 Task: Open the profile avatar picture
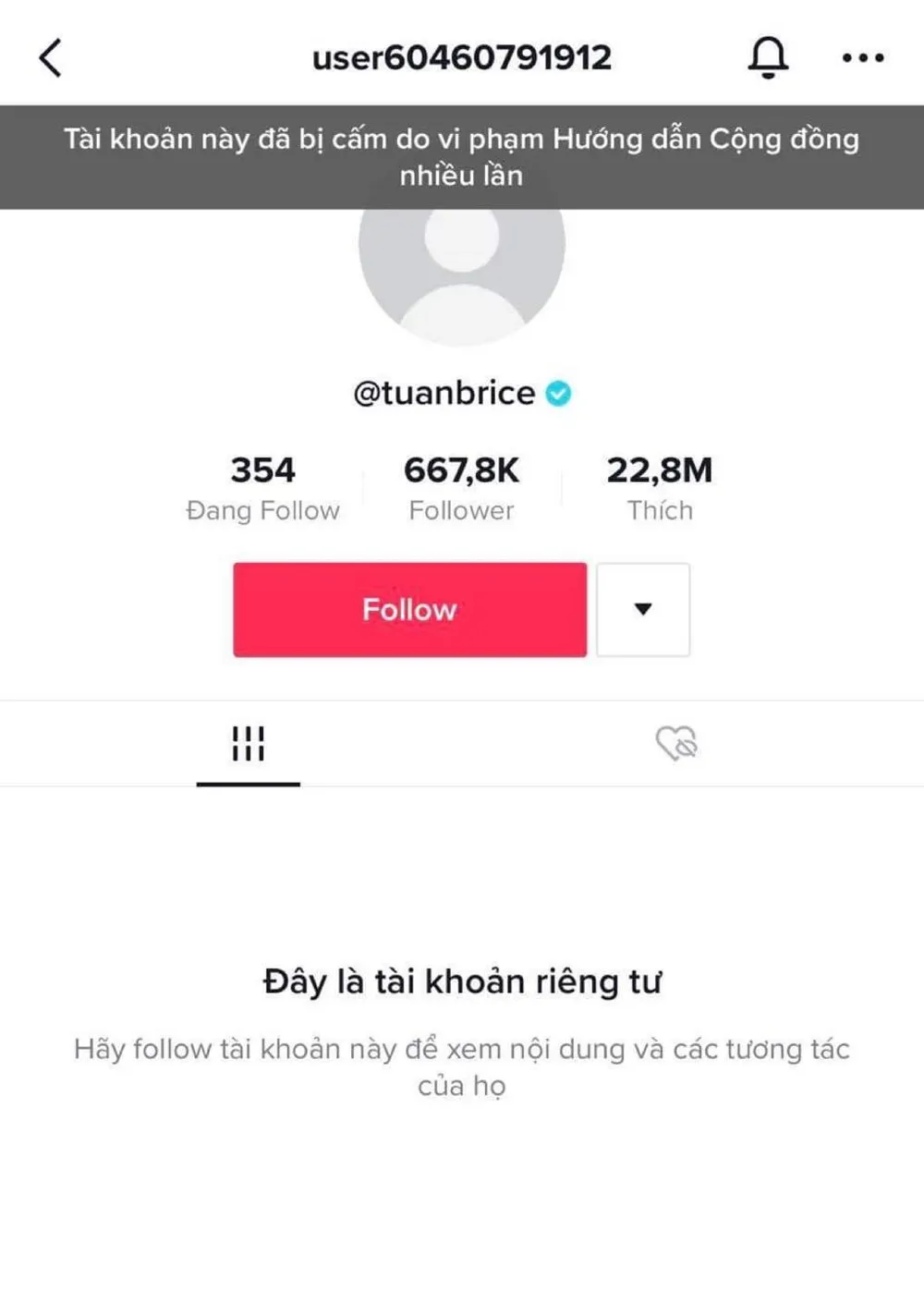pos(461,277)
